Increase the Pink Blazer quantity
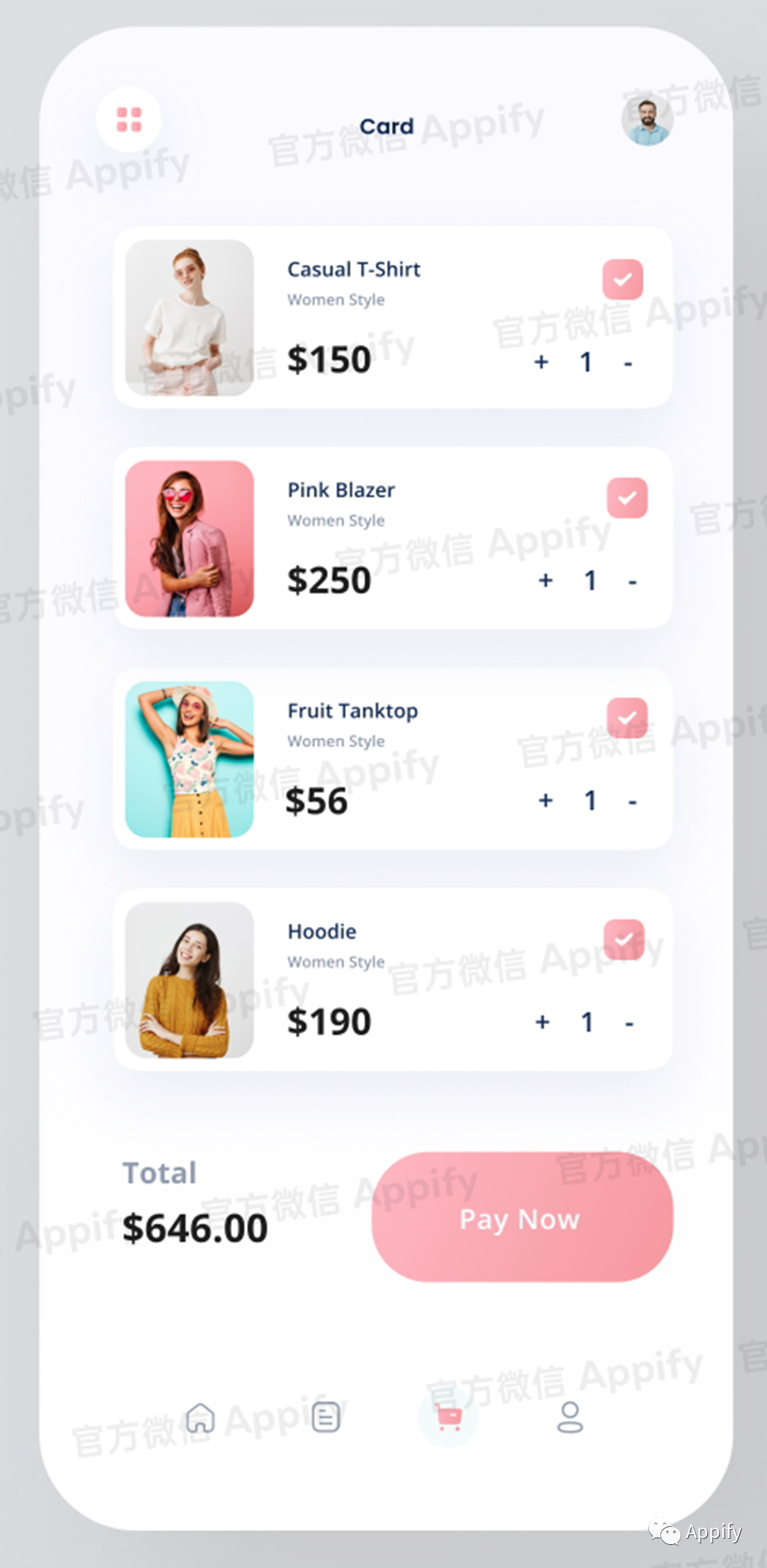Image resolution: width=767 pixels, height=1568 pixels. 545,580
